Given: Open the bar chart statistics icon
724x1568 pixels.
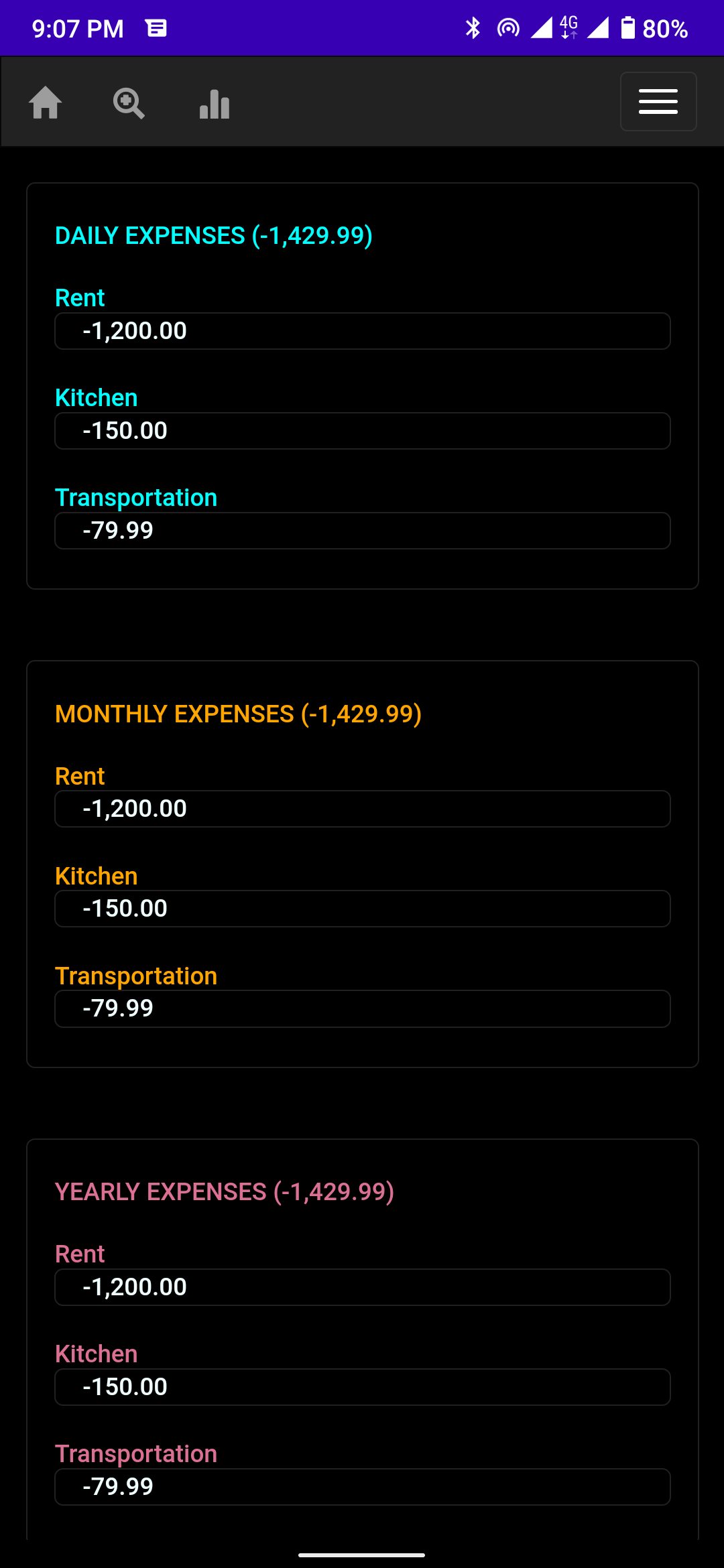Looking at the screenshot, I should (215, 104).
